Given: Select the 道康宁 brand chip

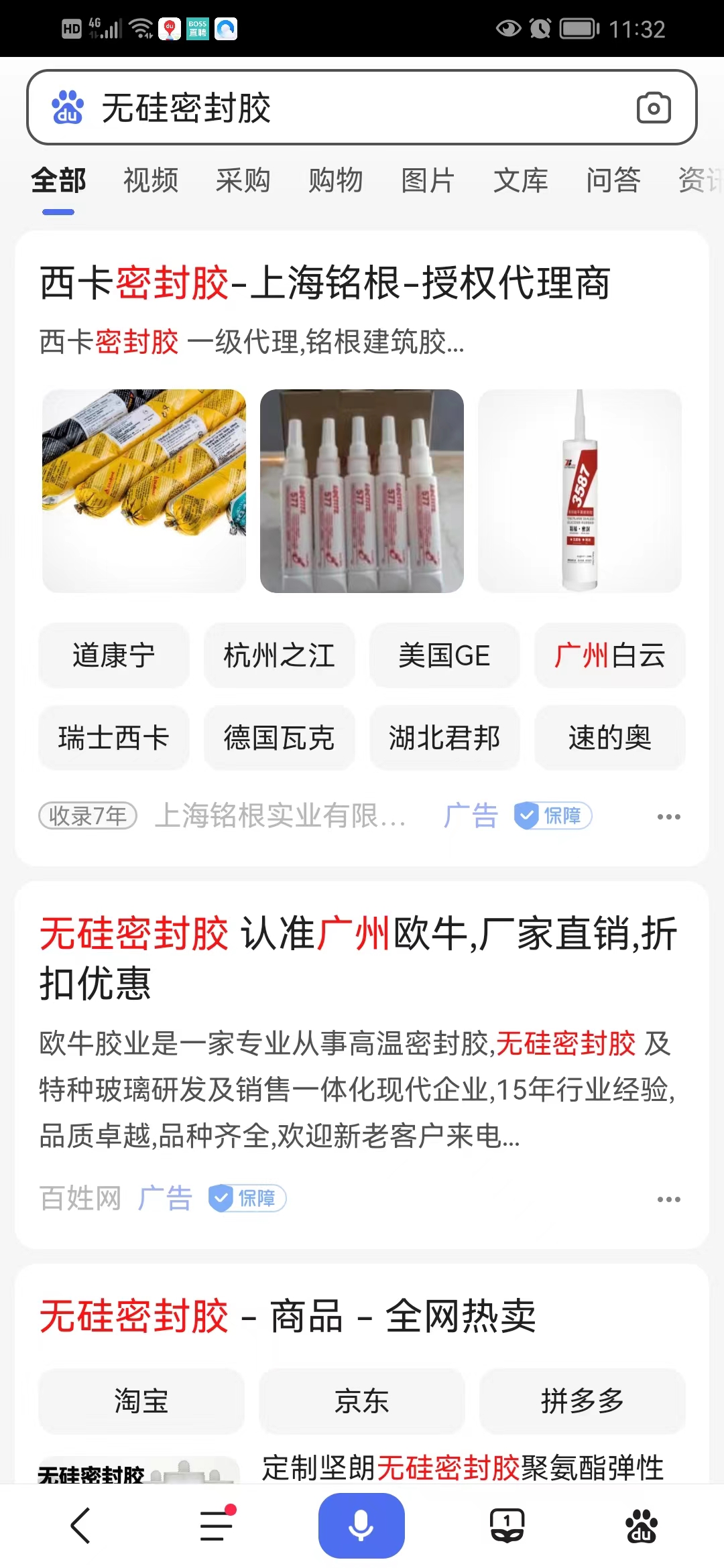Looking at the screenshot, I should coord(113,655).
